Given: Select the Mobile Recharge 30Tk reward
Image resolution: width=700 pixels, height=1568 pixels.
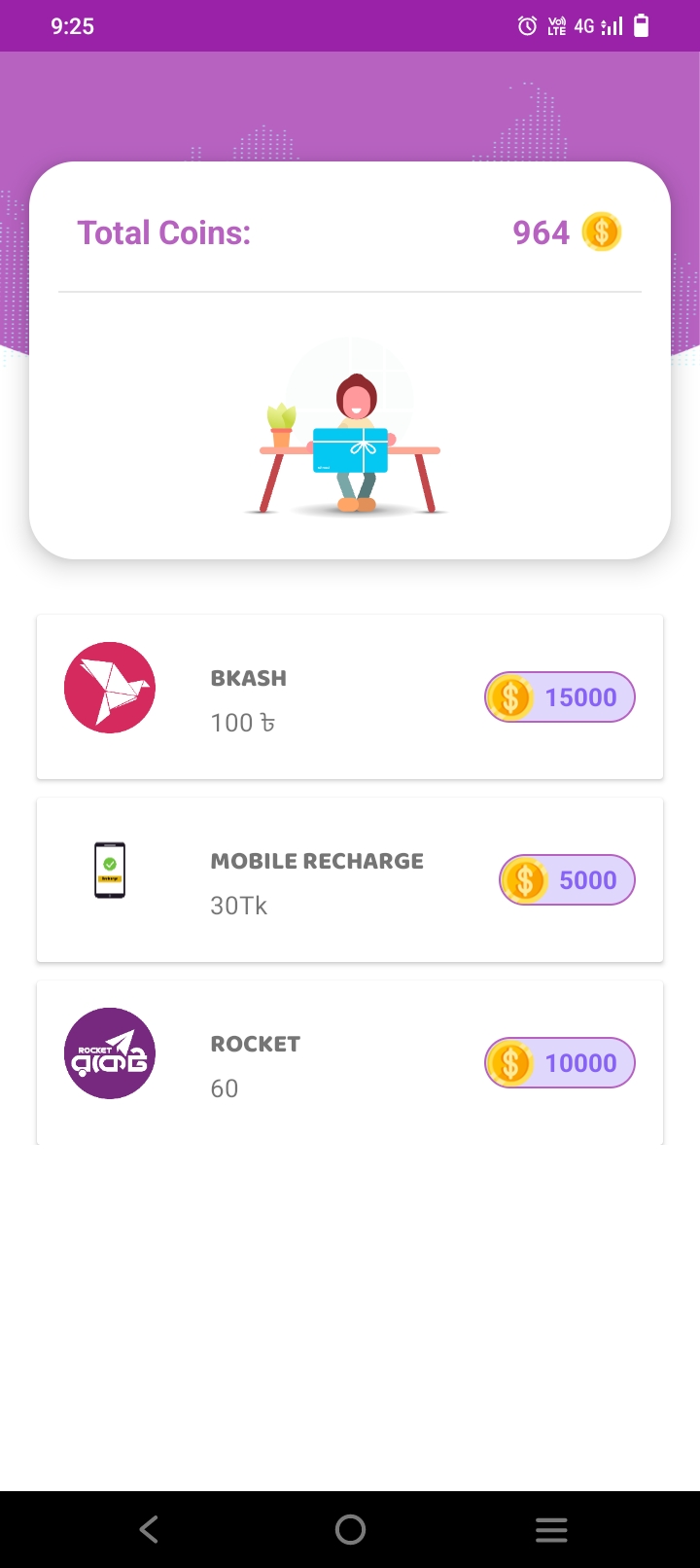Looking at the screenshot, I should (350, 879).
